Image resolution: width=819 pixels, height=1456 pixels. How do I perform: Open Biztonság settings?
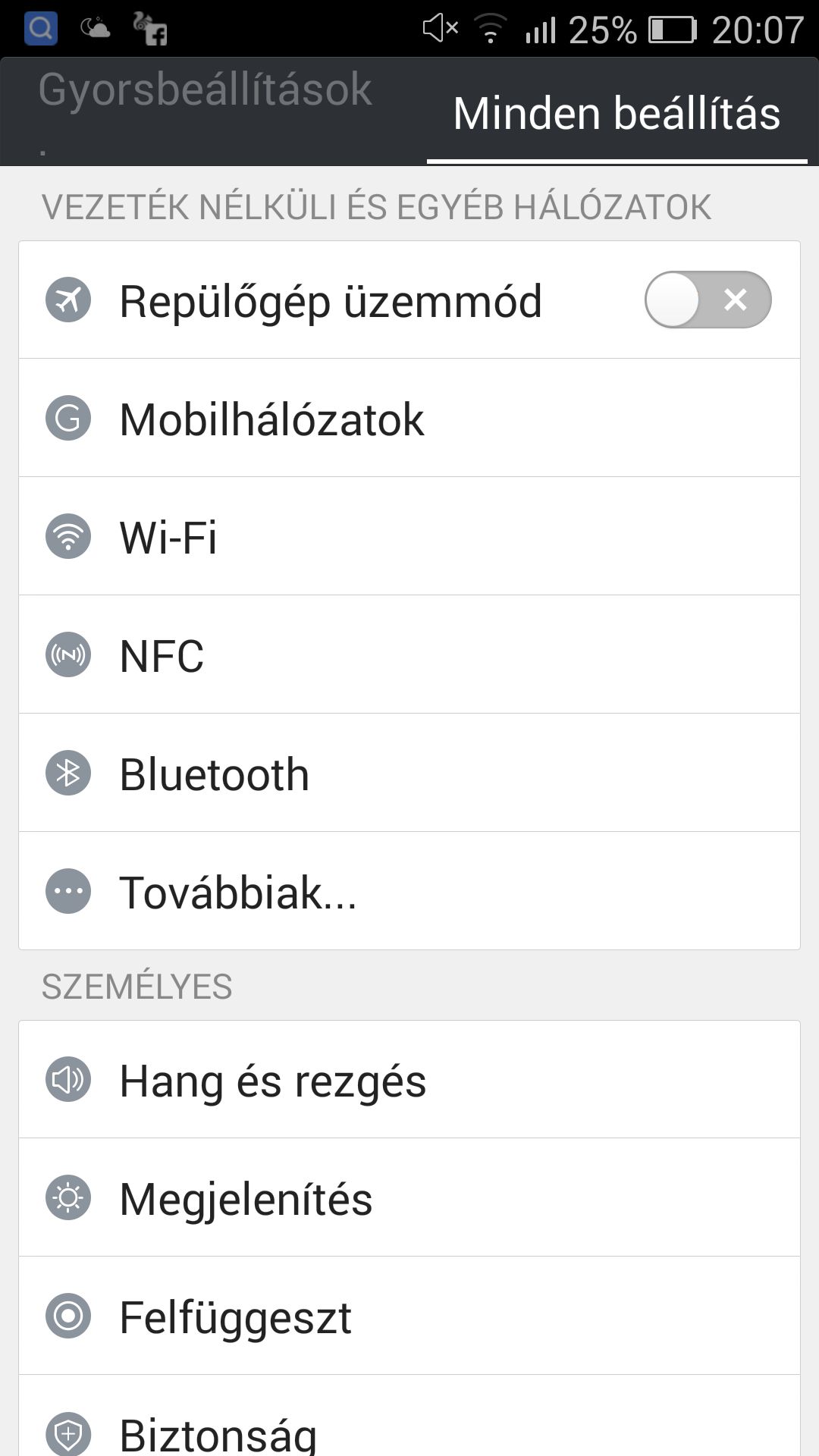[x=409, y=1417]
